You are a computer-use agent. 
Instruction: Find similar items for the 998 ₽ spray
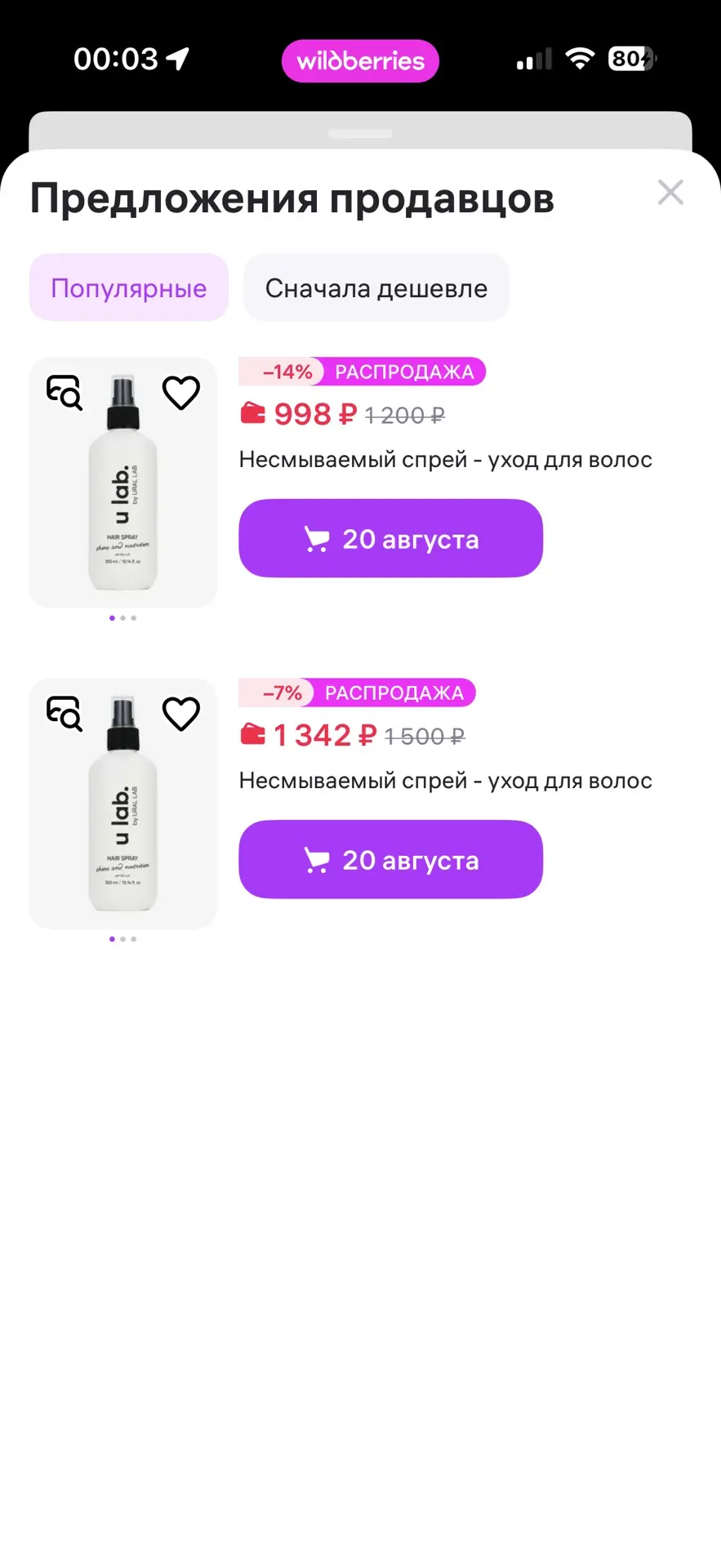point(65,393)
